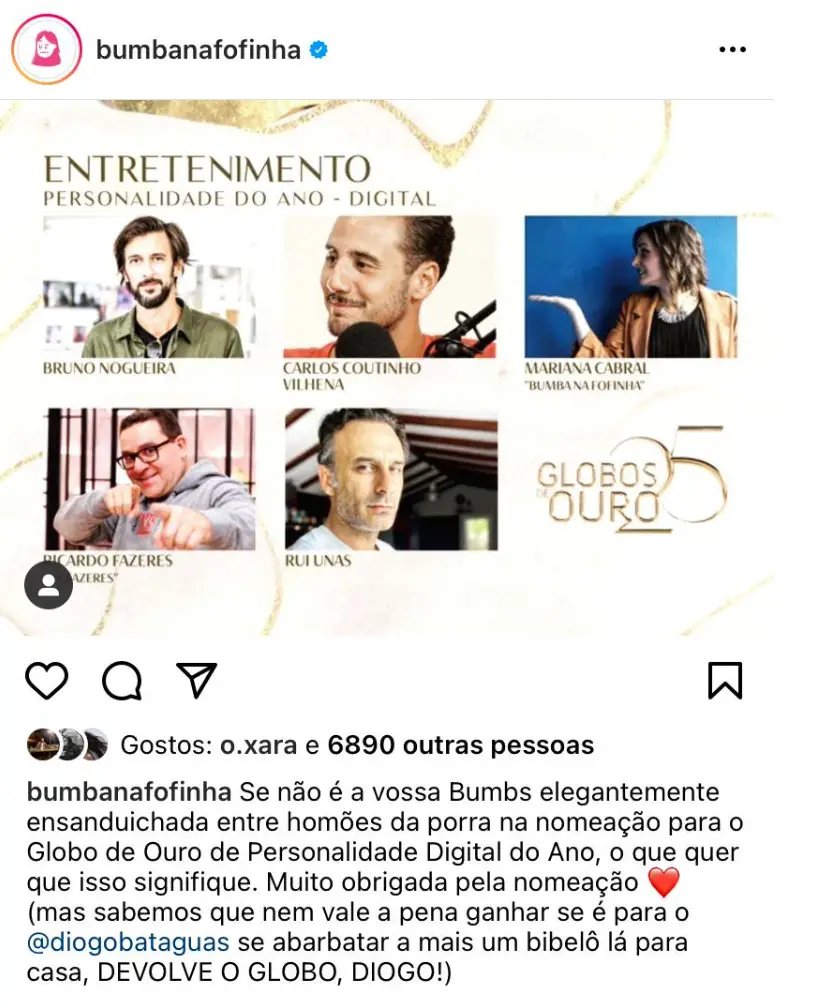This screenshot has height=1008, width=818.
Task: View the 6890 outras pessoas likes list
Action: point(460,745)
